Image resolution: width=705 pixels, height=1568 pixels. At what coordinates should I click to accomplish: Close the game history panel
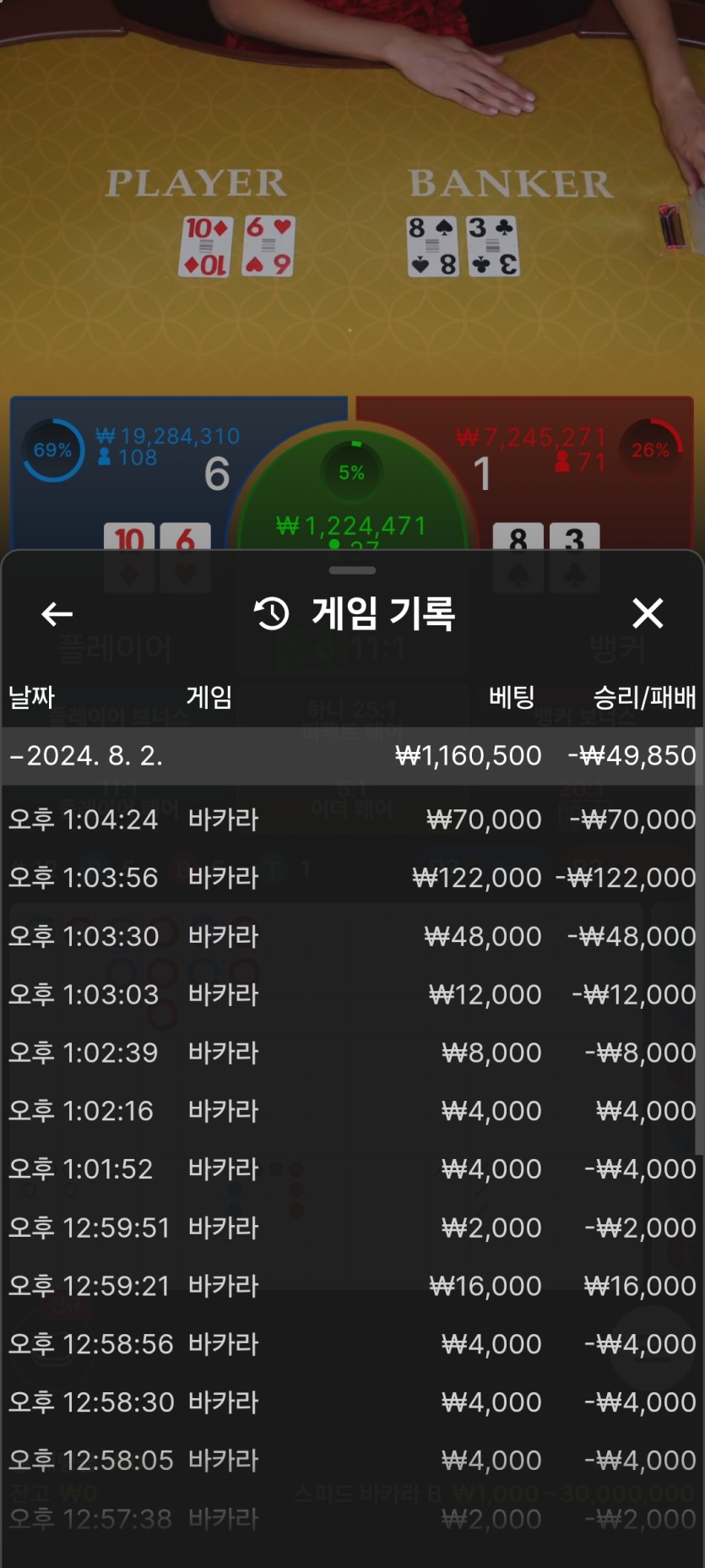[x=648, y=613]
